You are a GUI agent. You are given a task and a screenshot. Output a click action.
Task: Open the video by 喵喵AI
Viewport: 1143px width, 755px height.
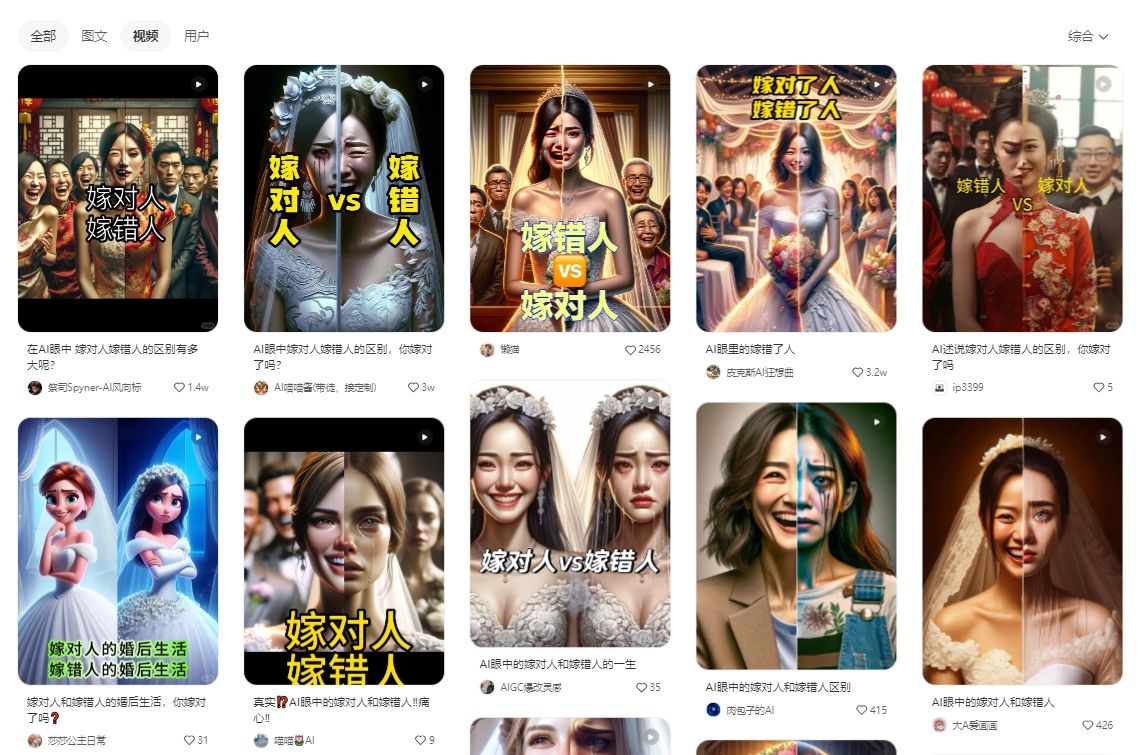point(344,550)
